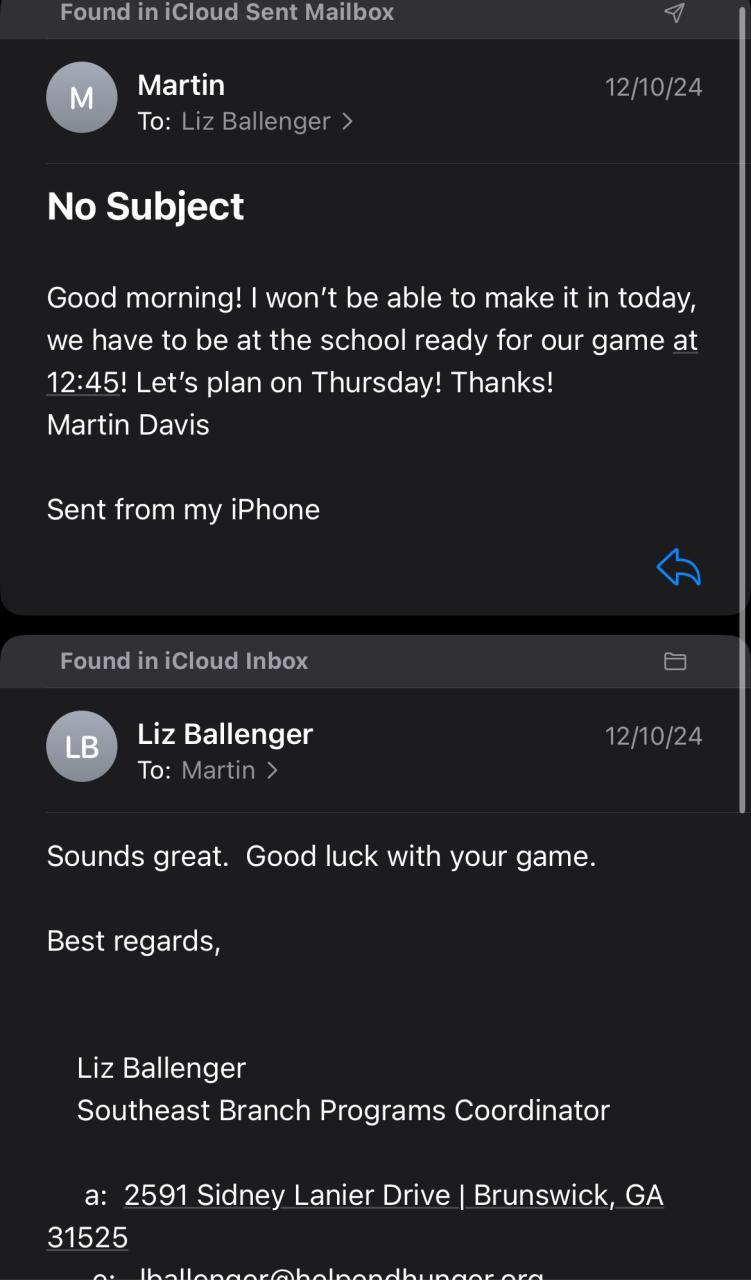751x1280 pixels.
Task: Reply to Martin's message using the arrow
Action: tap(678, 568)
